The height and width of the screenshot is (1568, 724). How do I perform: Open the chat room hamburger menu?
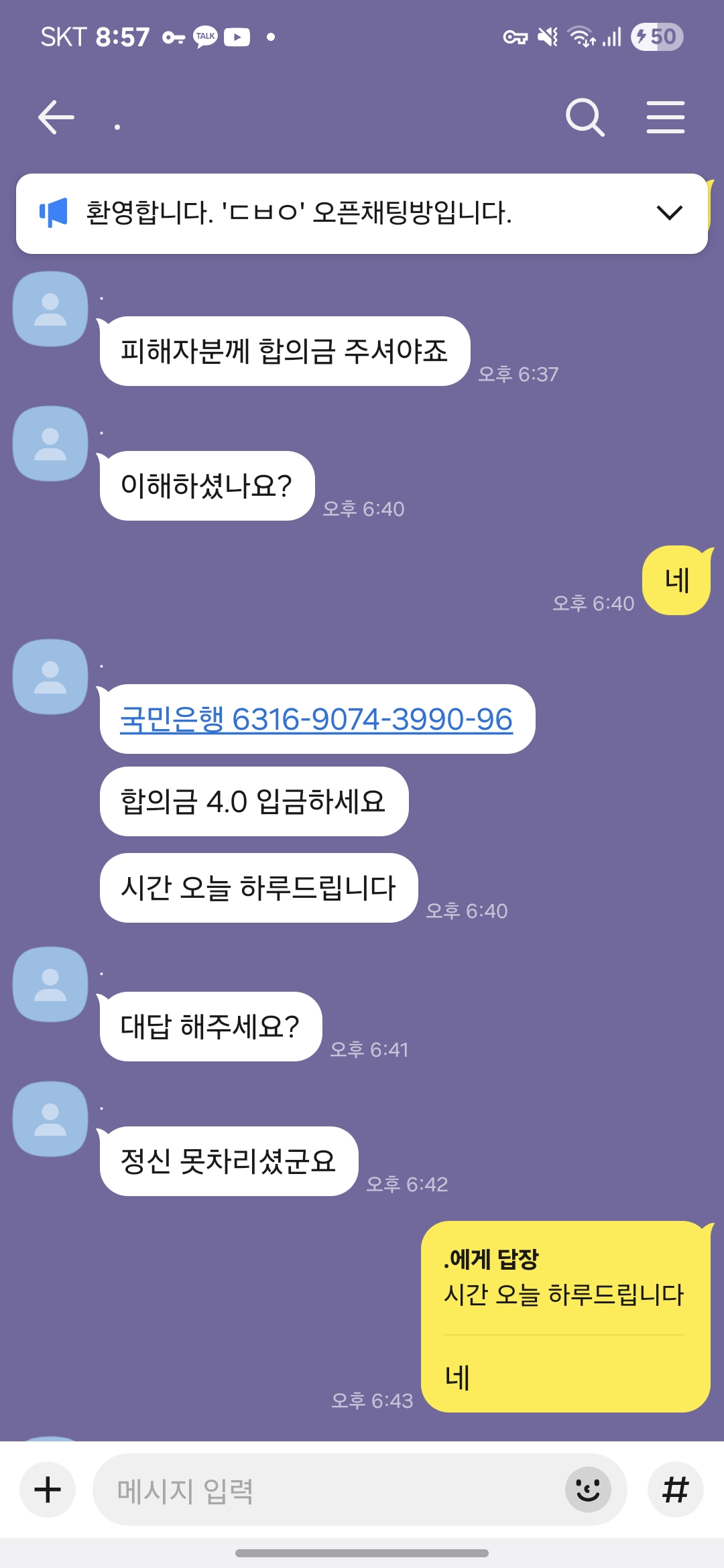(665, 117)
